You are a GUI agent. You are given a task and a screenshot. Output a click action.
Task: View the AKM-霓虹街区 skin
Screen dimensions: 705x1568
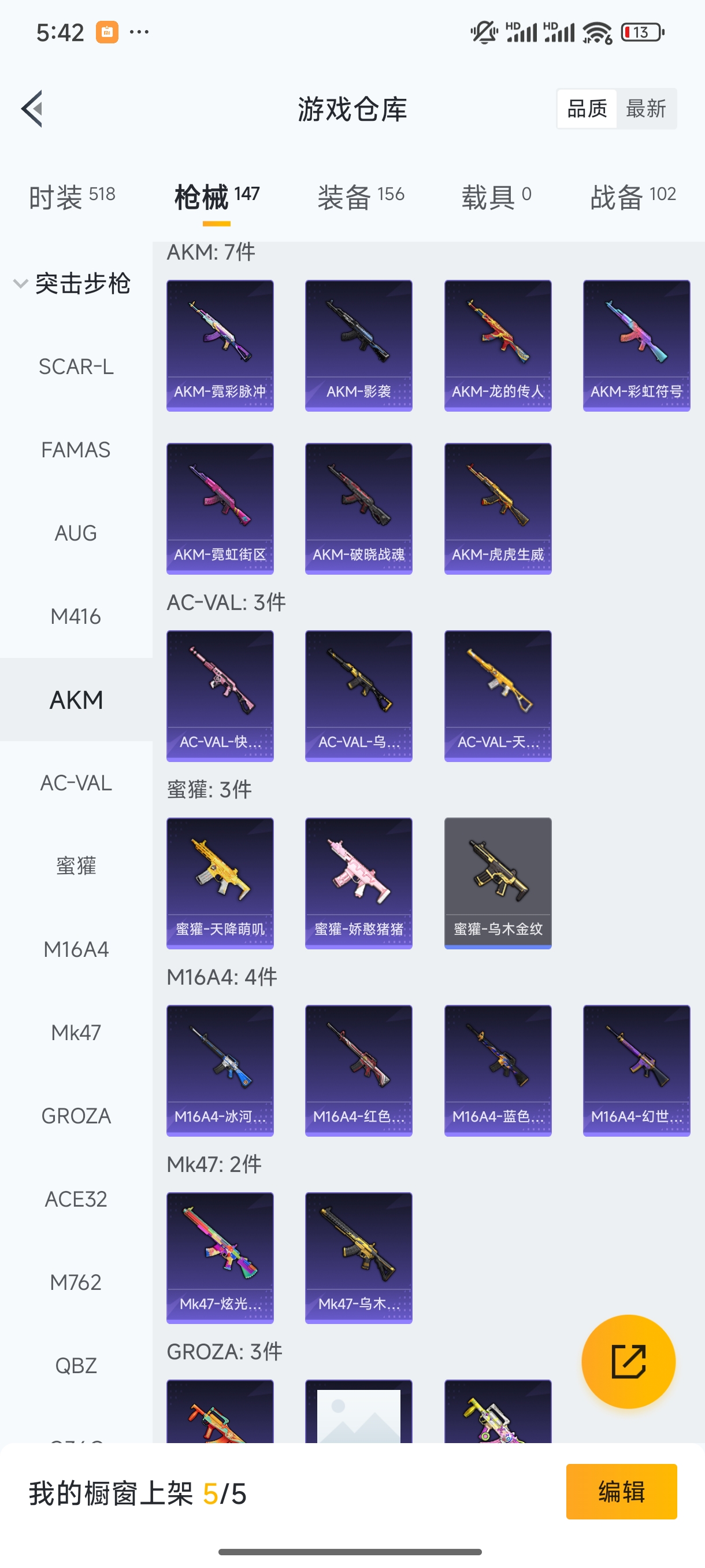[220, 508]
